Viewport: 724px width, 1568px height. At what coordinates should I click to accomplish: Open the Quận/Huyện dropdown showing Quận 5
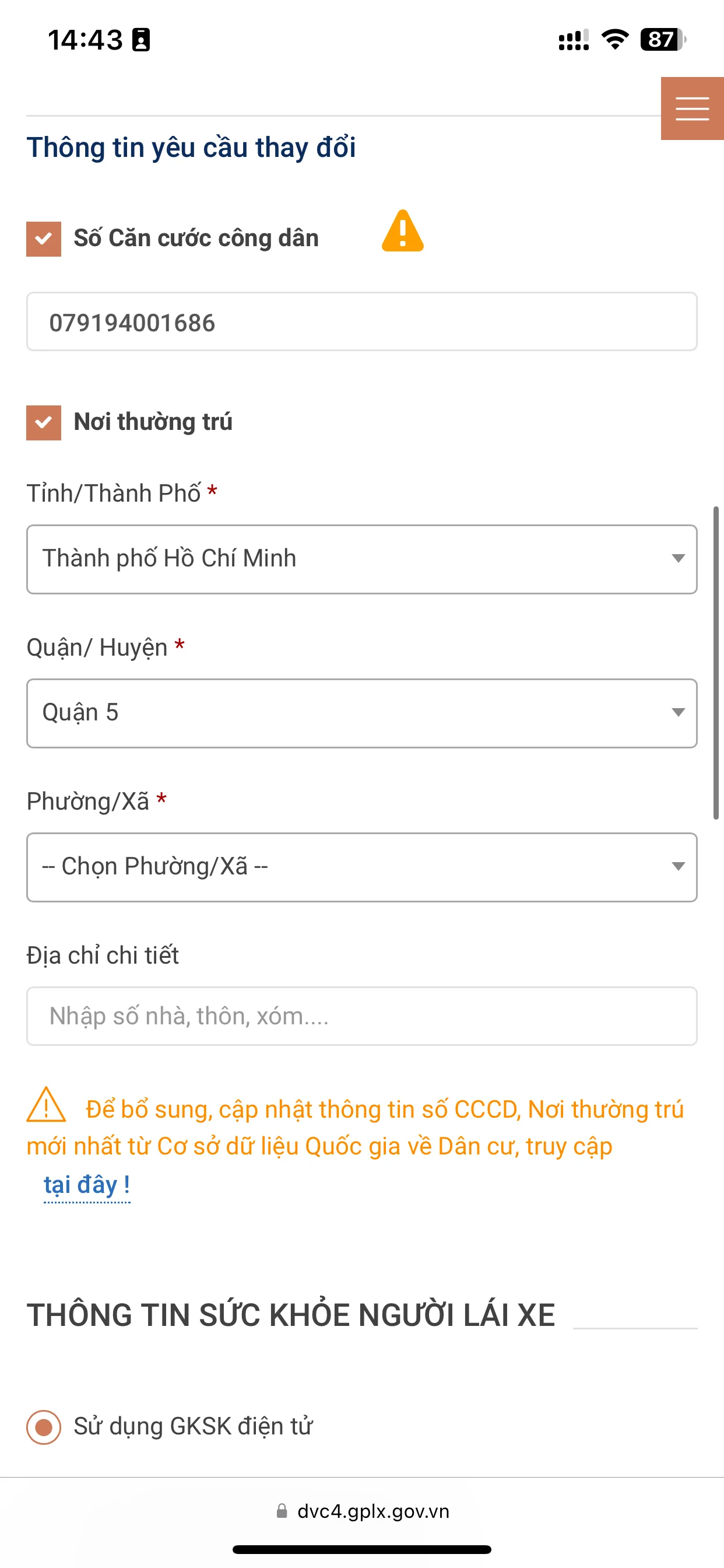pos(361,712)
